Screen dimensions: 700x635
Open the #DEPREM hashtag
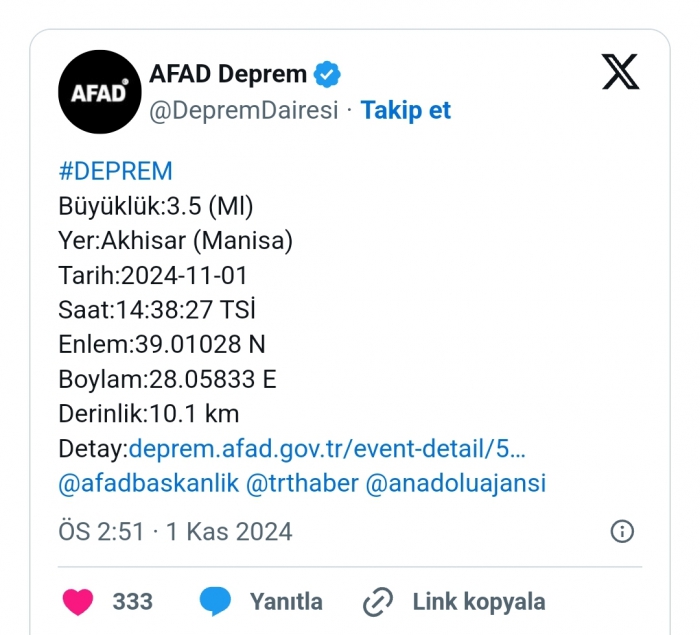[116, 170]
